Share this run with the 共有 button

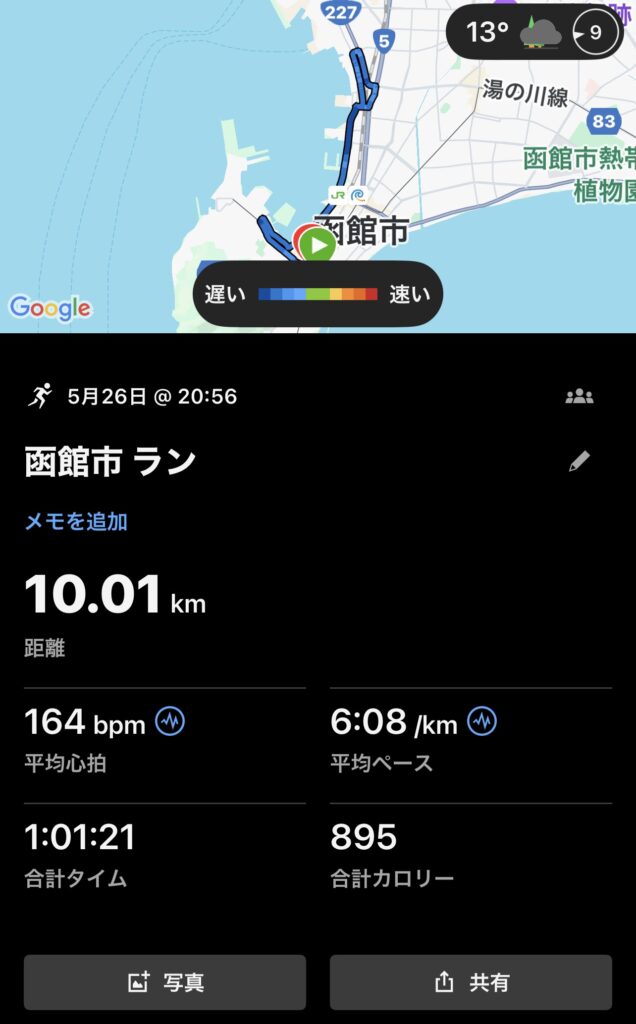click(x=471, y=982)
